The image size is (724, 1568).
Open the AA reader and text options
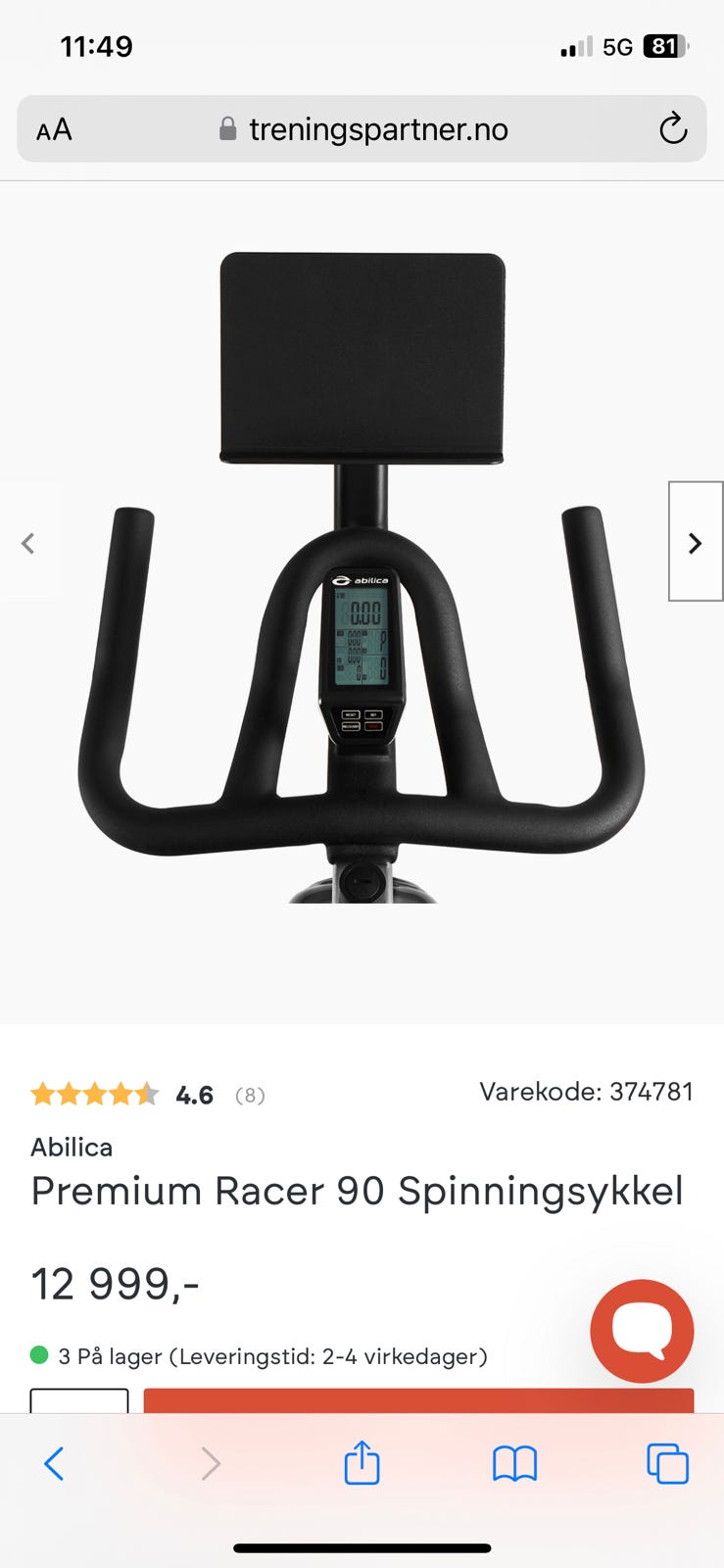click(54, 129)
